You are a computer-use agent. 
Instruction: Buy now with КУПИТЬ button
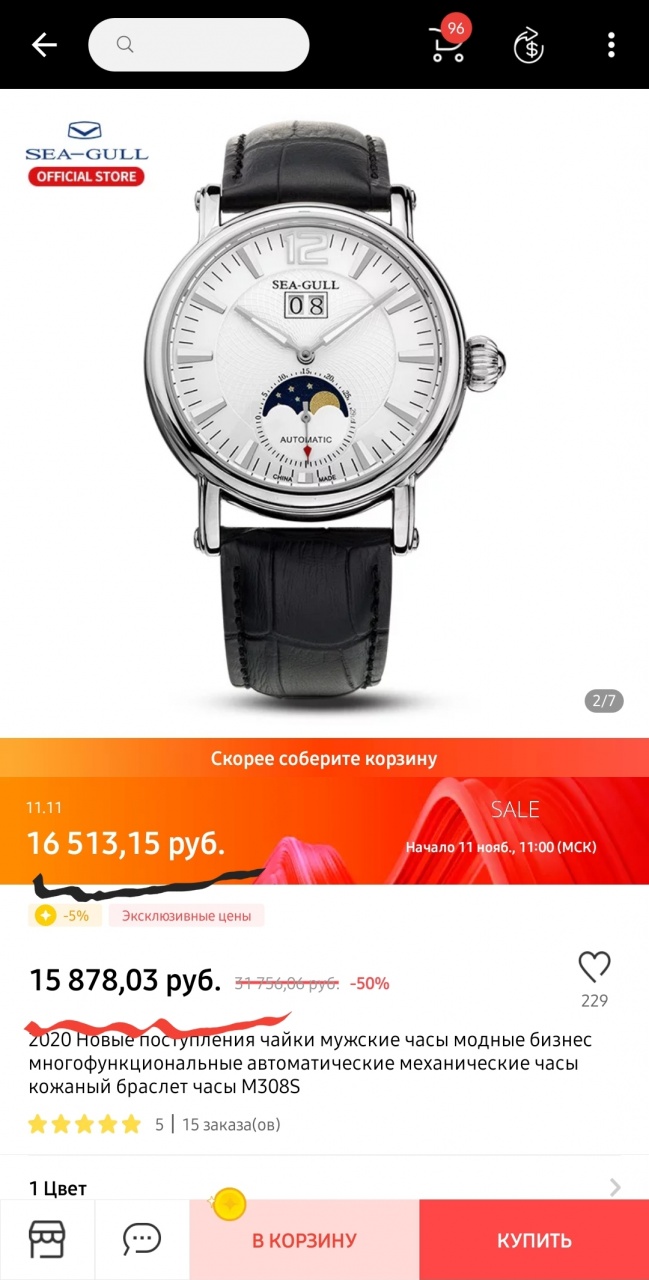tap(534, 1240)
